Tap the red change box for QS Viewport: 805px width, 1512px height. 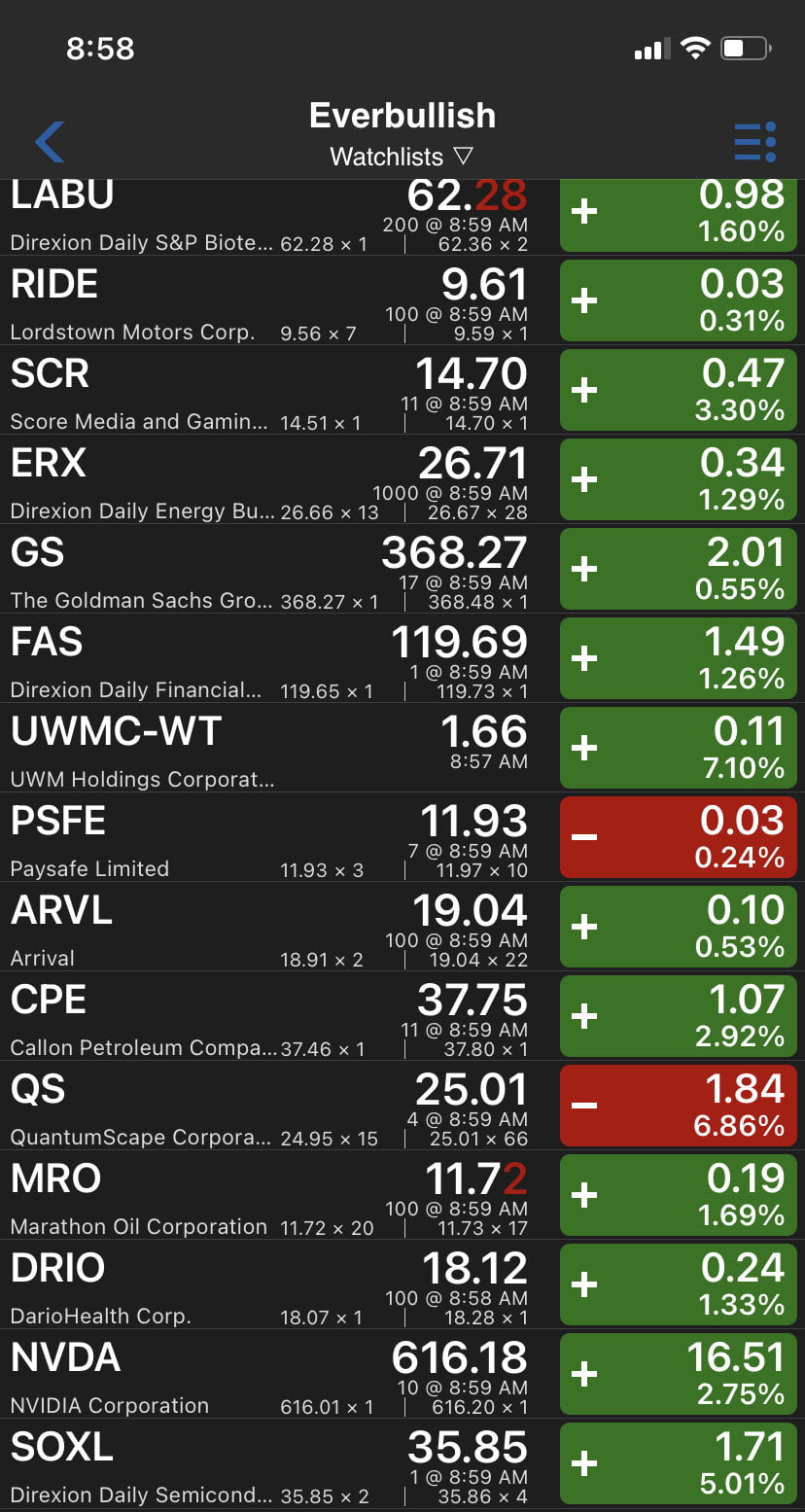pos(678,1107)
